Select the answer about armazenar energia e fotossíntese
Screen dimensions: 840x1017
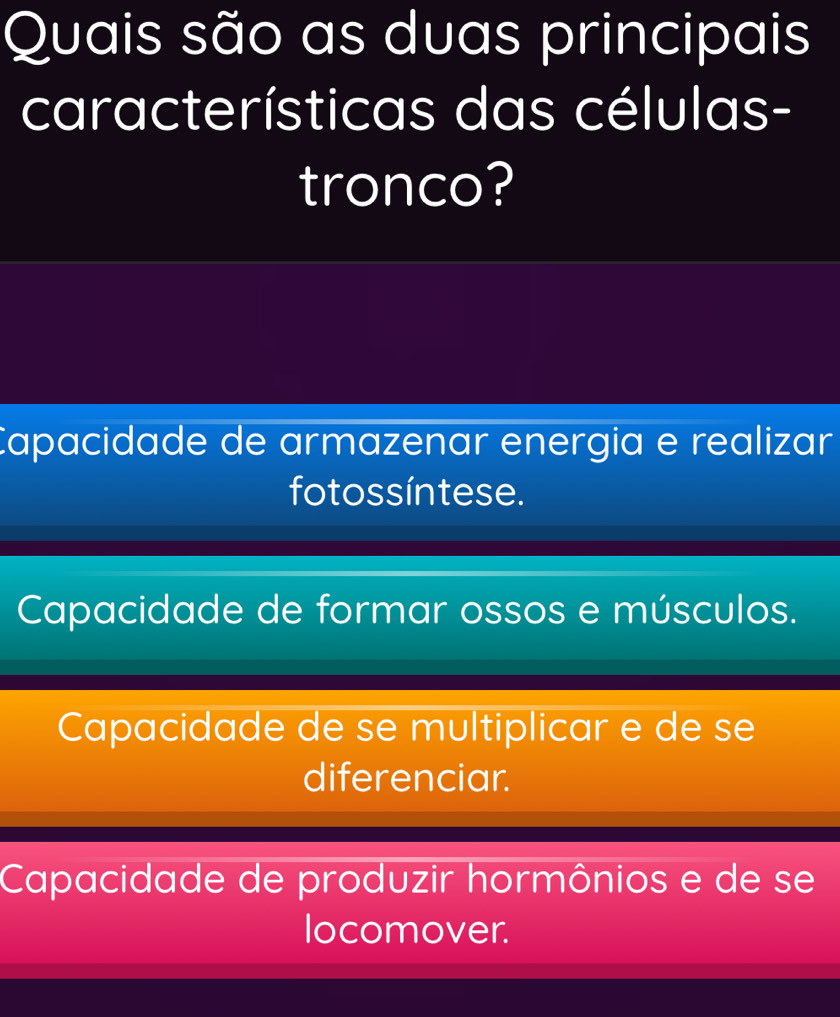click(x=420, y=466)
